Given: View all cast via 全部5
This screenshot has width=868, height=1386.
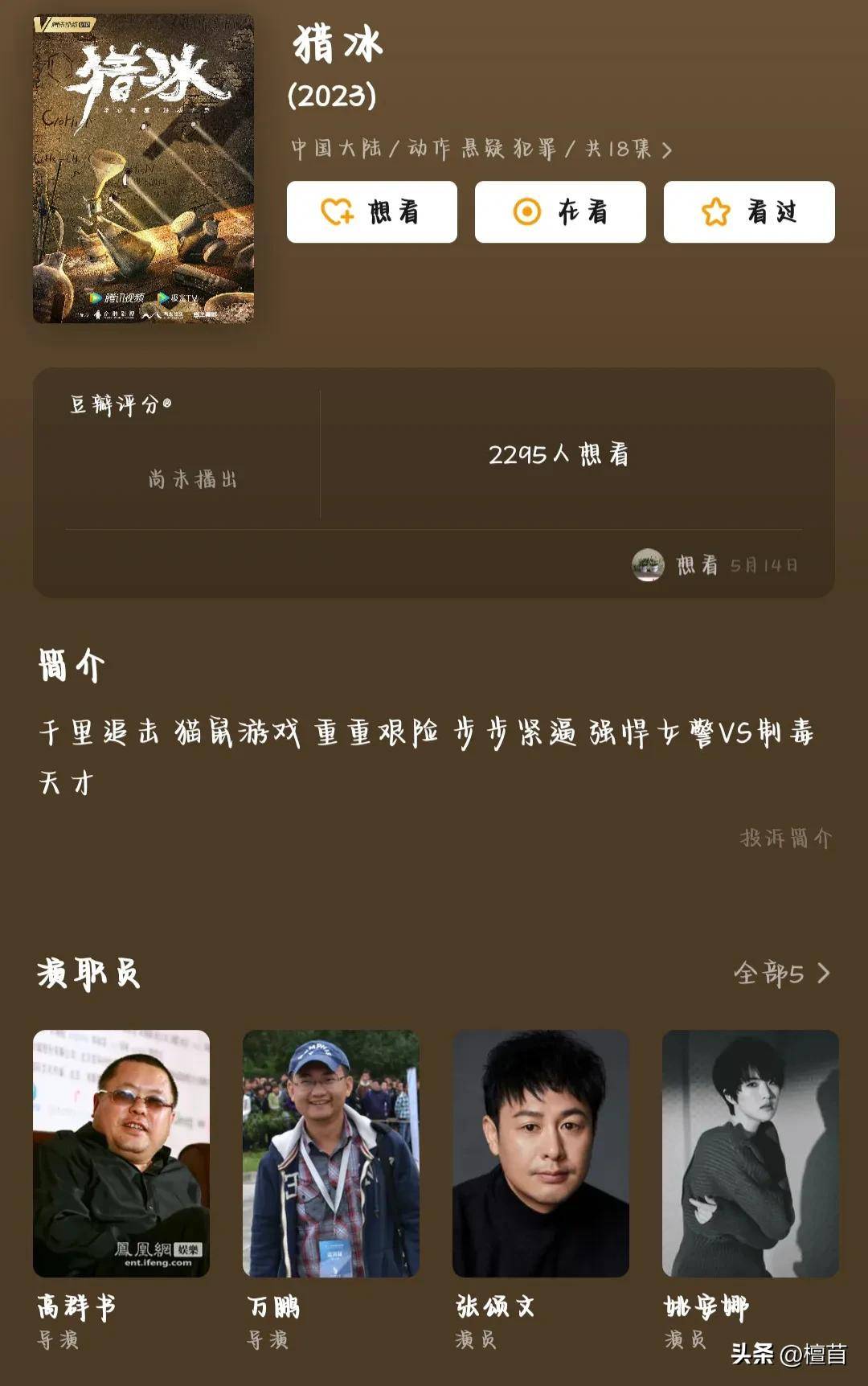Looking at the screenshot, I should tap(781, 974).
